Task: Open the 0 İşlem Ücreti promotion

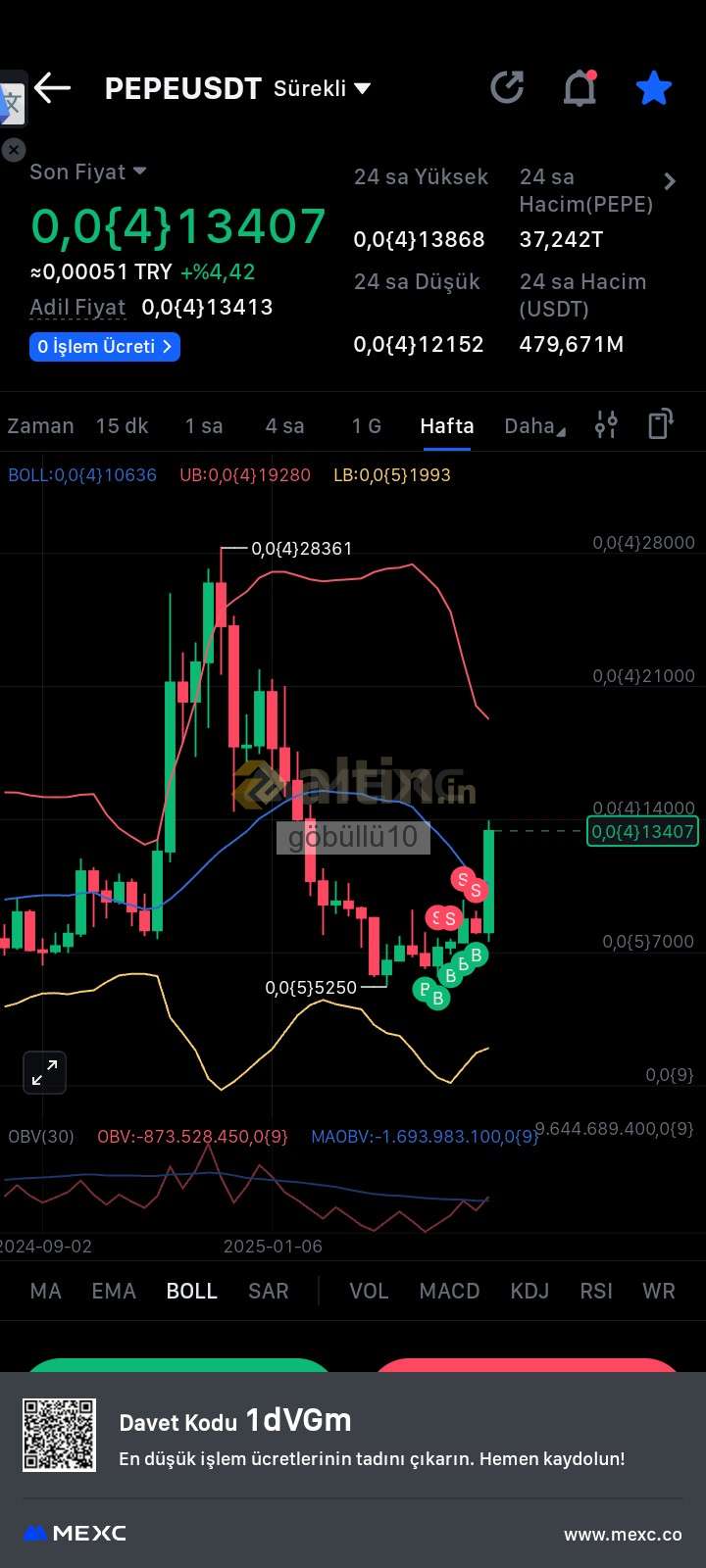Action: pyautogui.click(x=104, y=346)
